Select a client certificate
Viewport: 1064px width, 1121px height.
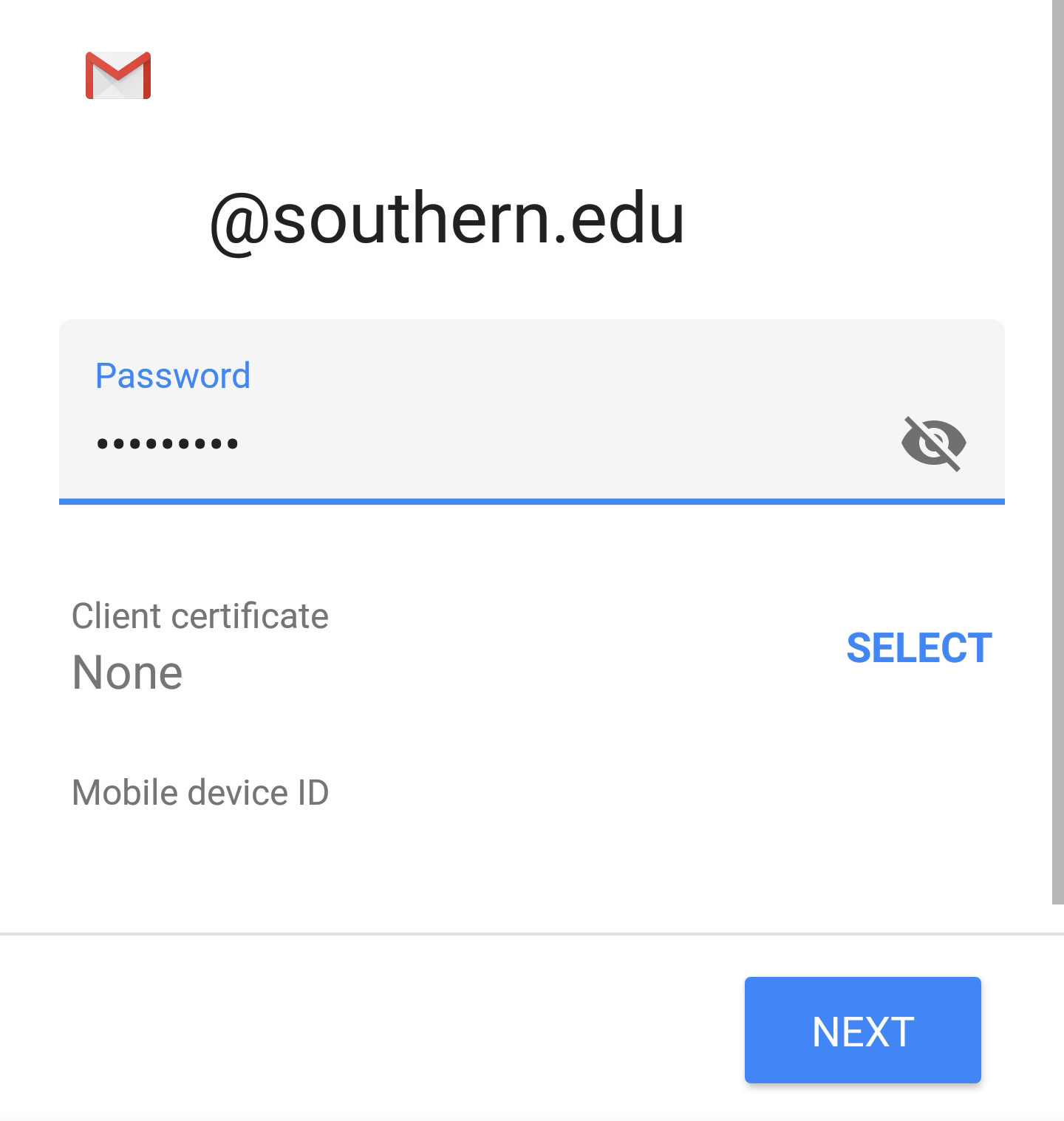tap(918, 648)
